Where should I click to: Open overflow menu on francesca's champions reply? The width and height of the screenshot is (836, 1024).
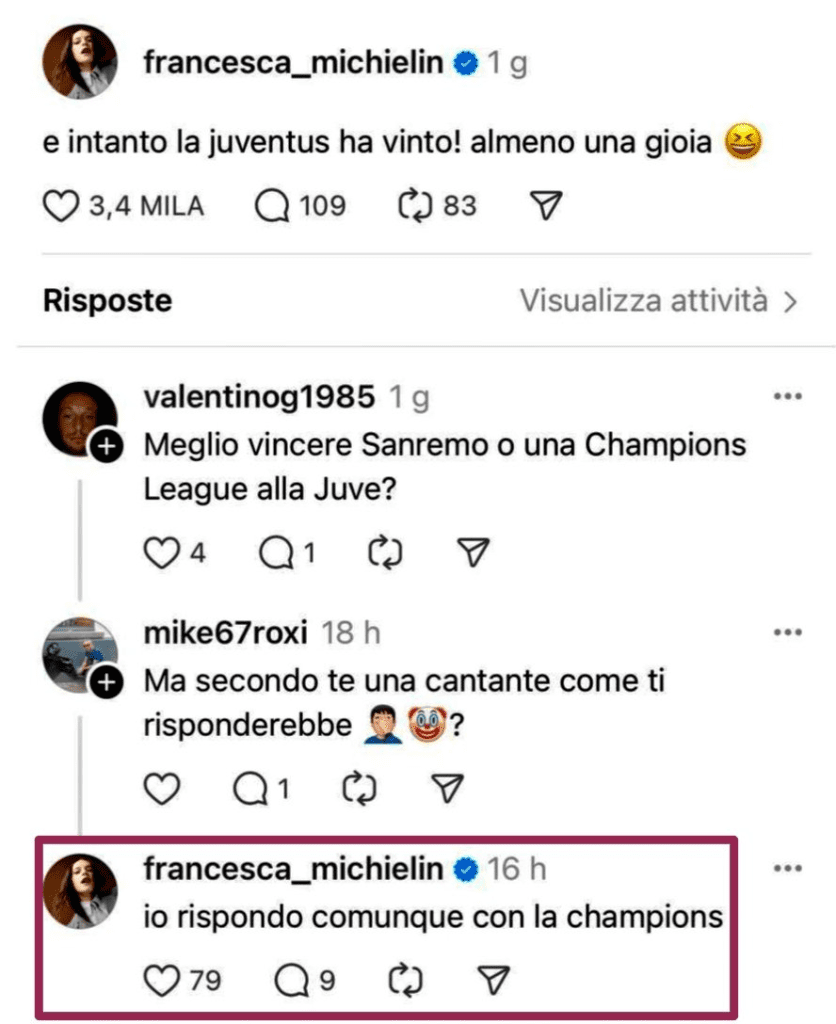pyautogui.click(x=788, y=868)
